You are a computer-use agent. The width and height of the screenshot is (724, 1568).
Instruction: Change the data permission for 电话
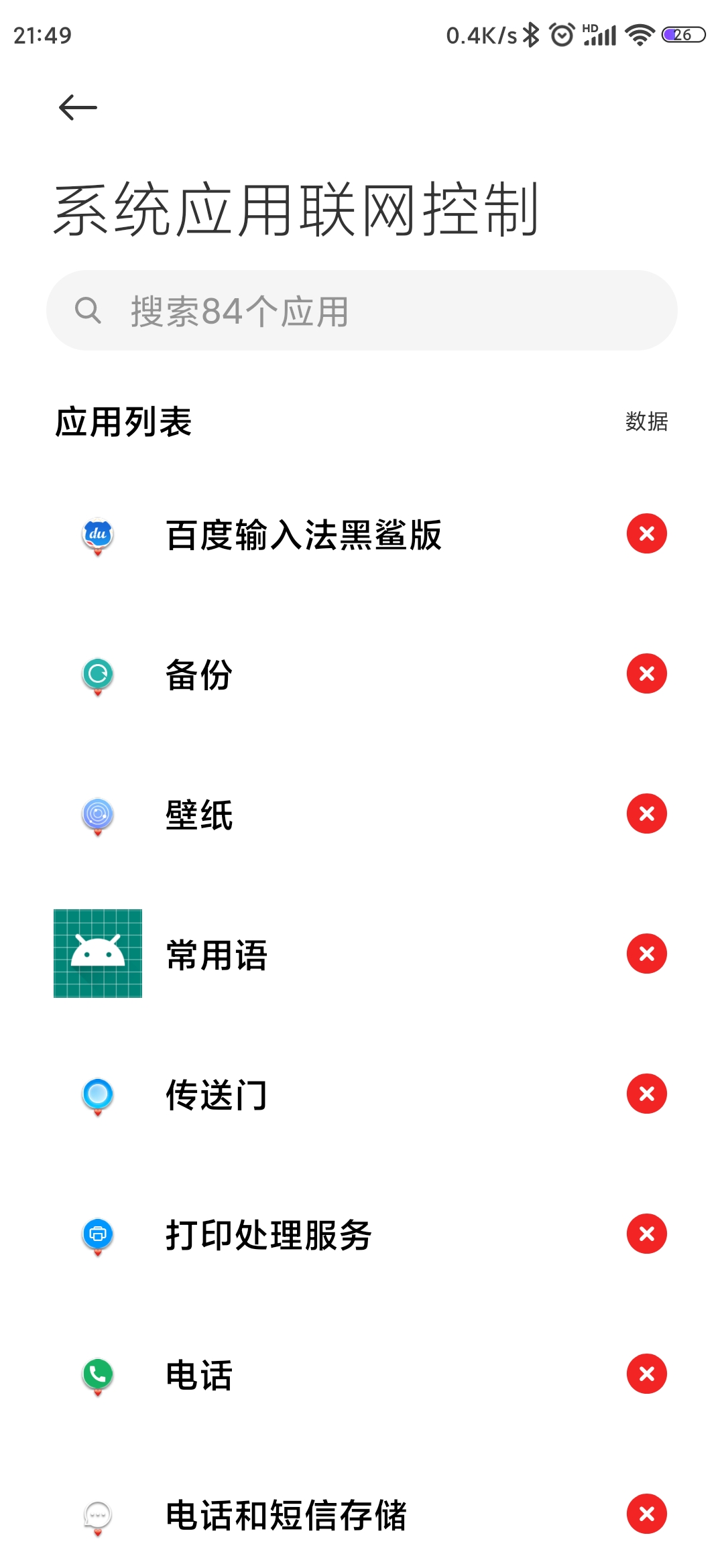click(647, 1374)
